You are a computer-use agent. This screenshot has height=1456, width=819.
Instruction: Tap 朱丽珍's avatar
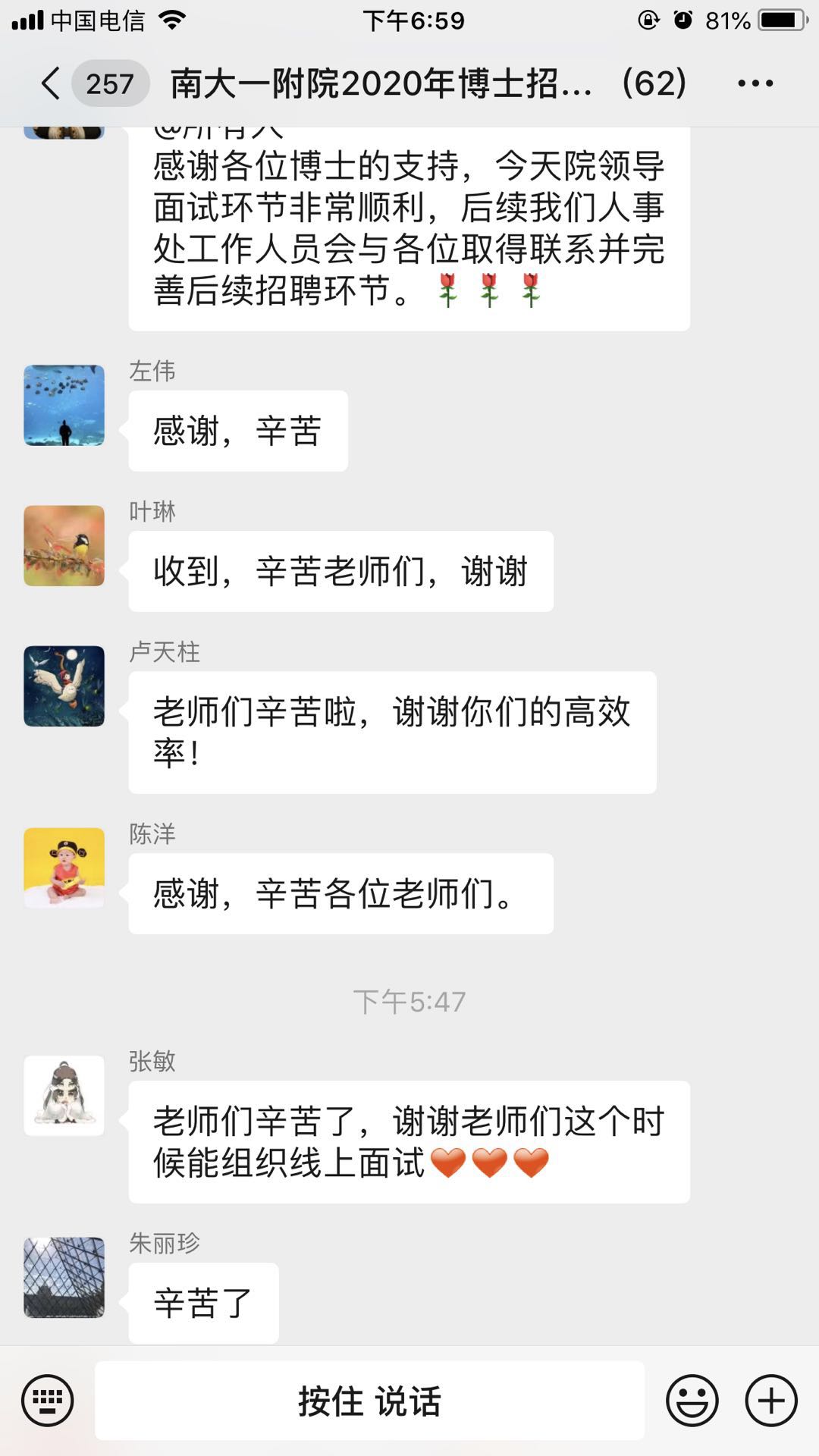[64, 1277]
